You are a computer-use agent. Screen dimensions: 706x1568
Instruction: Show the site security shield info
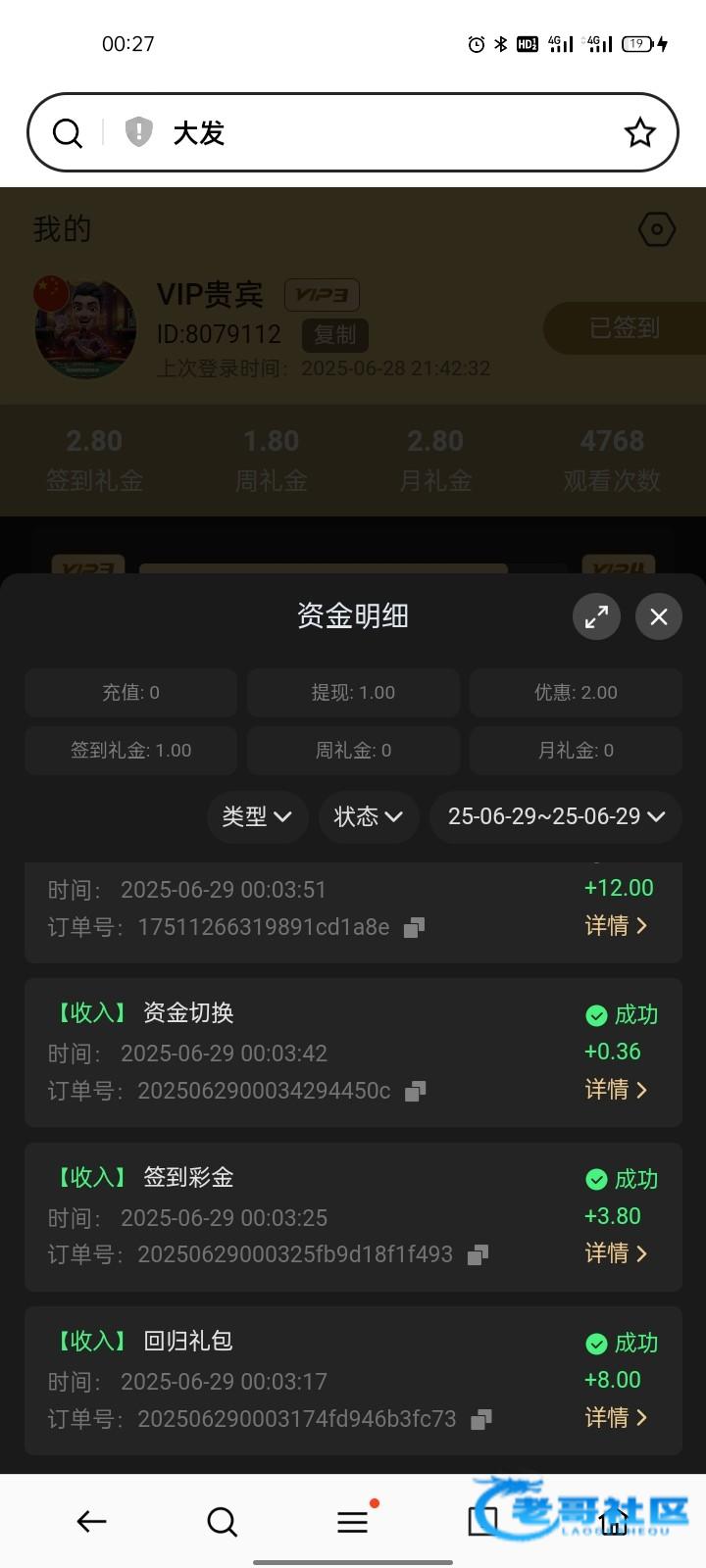pos(139,131)
